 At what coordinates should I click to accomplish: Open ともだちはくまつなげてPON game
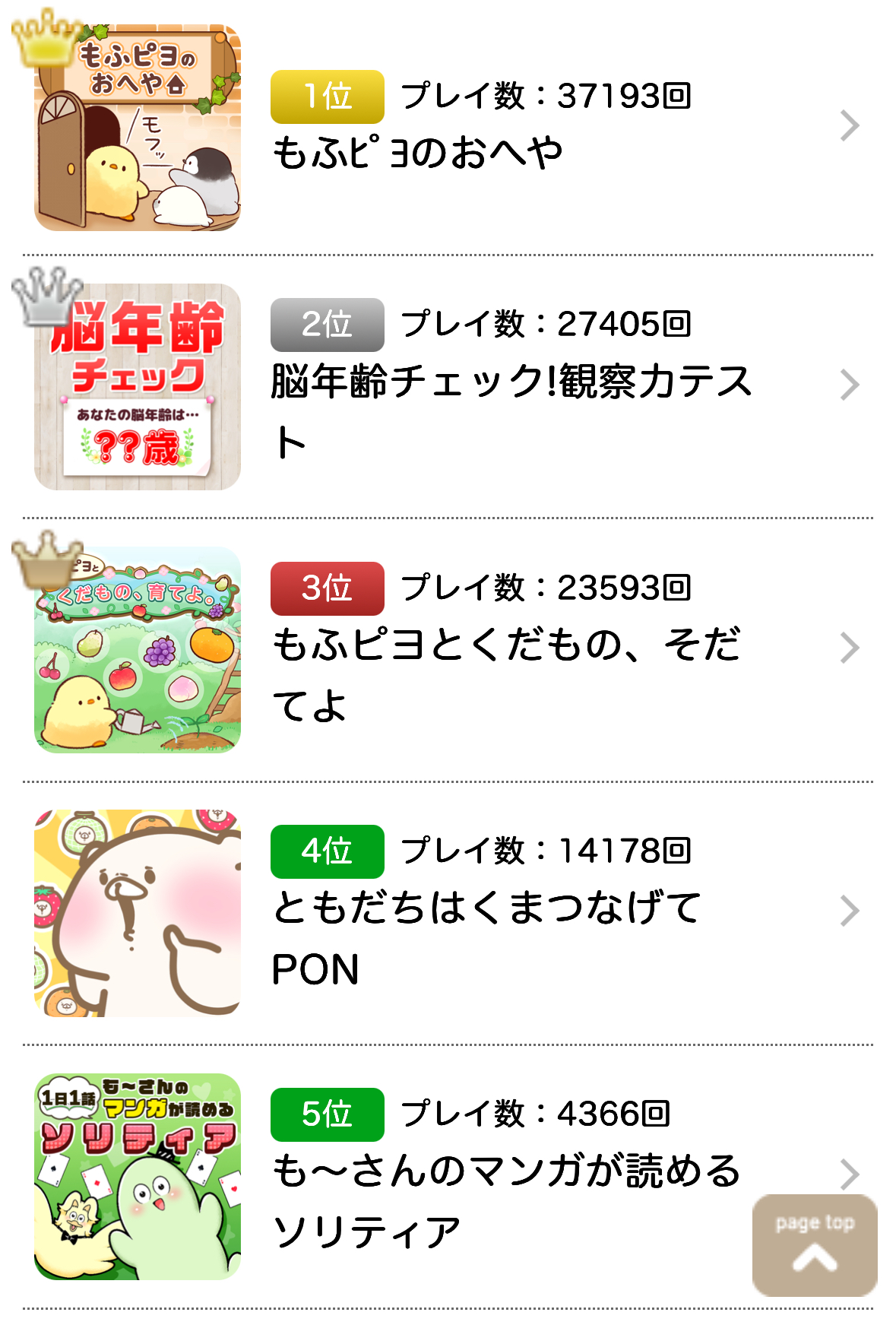[486, 908]
